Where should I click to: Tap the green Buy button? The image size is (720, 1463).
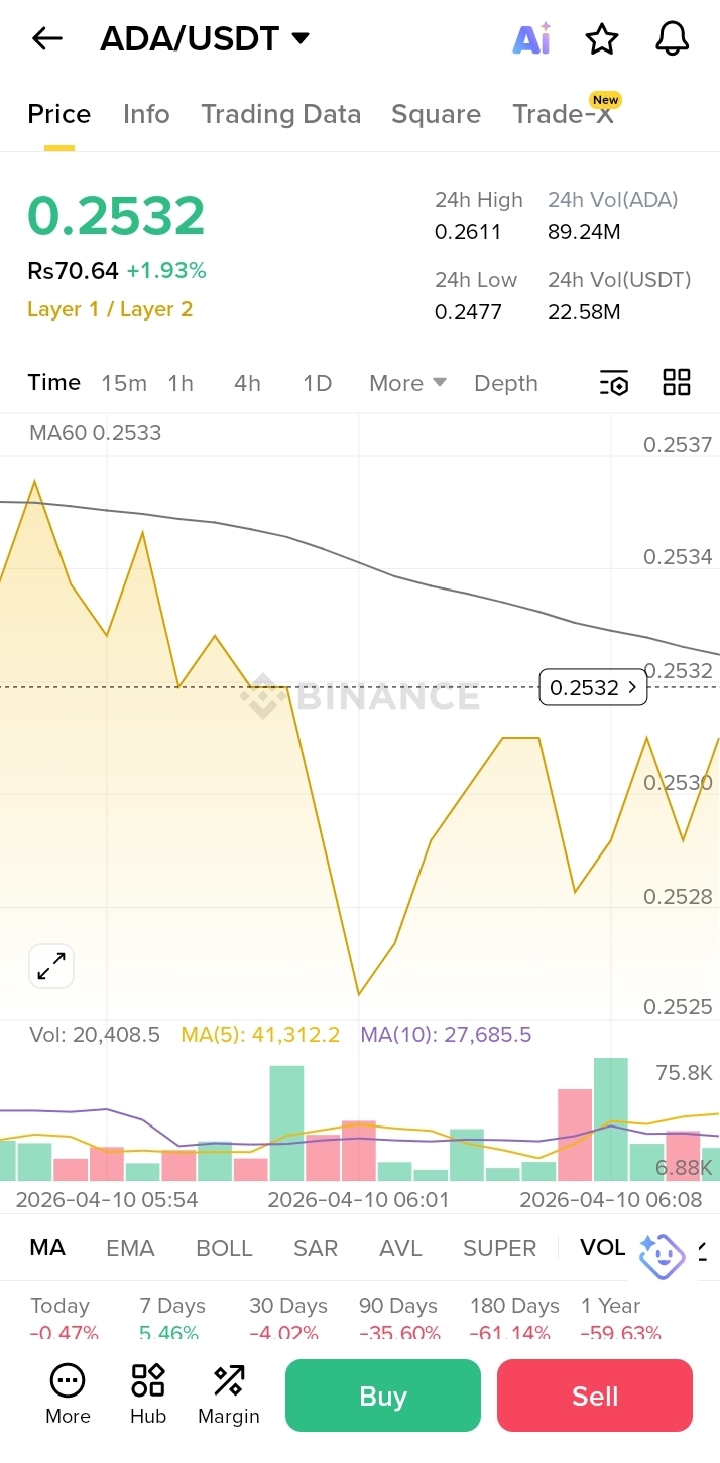(383, 1396)
